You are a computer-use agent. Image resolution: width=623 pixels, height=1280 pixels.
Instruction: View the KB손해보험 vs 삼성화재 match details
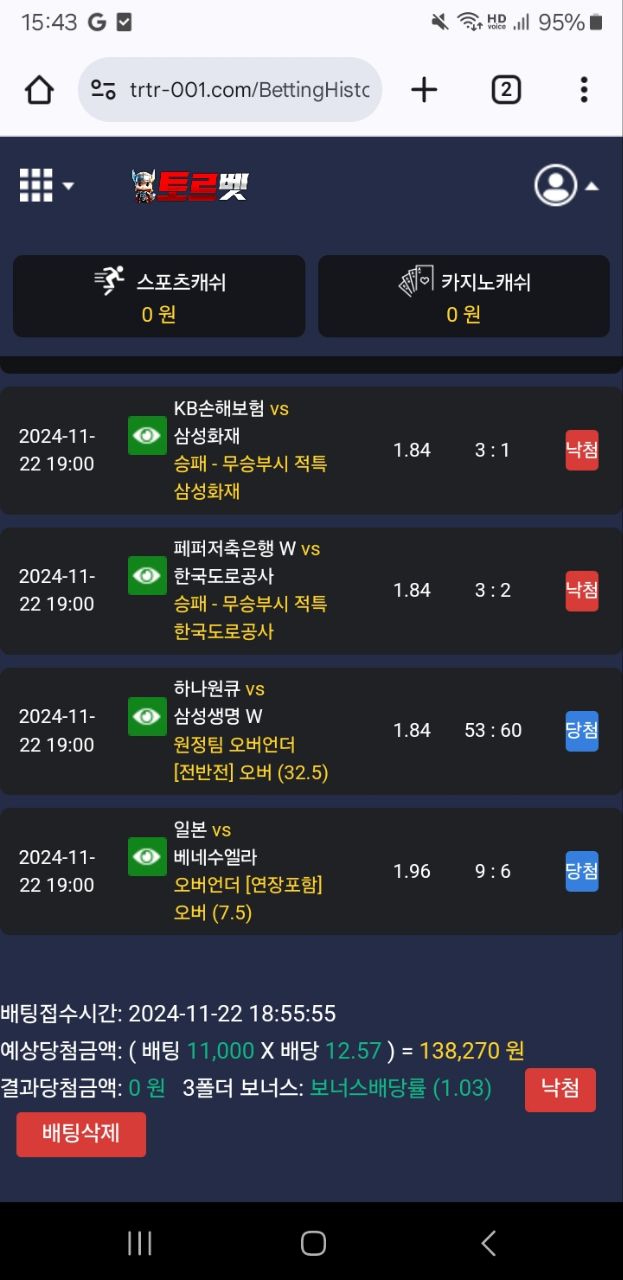(147, 435)
